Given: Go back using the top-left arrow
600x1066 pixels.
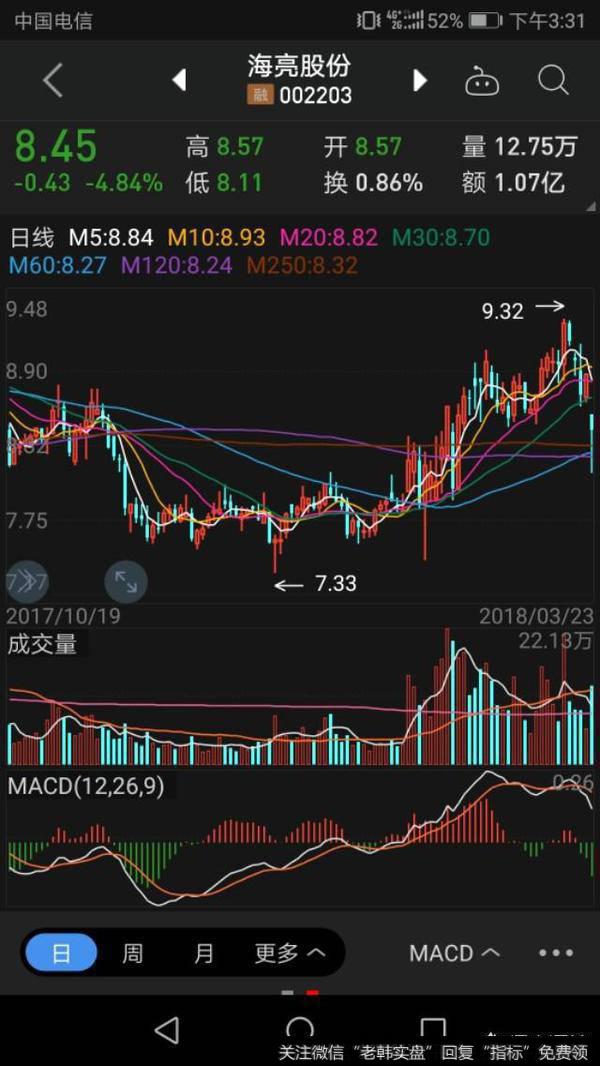Looking at the screenshot, I should tap(53, 80).
